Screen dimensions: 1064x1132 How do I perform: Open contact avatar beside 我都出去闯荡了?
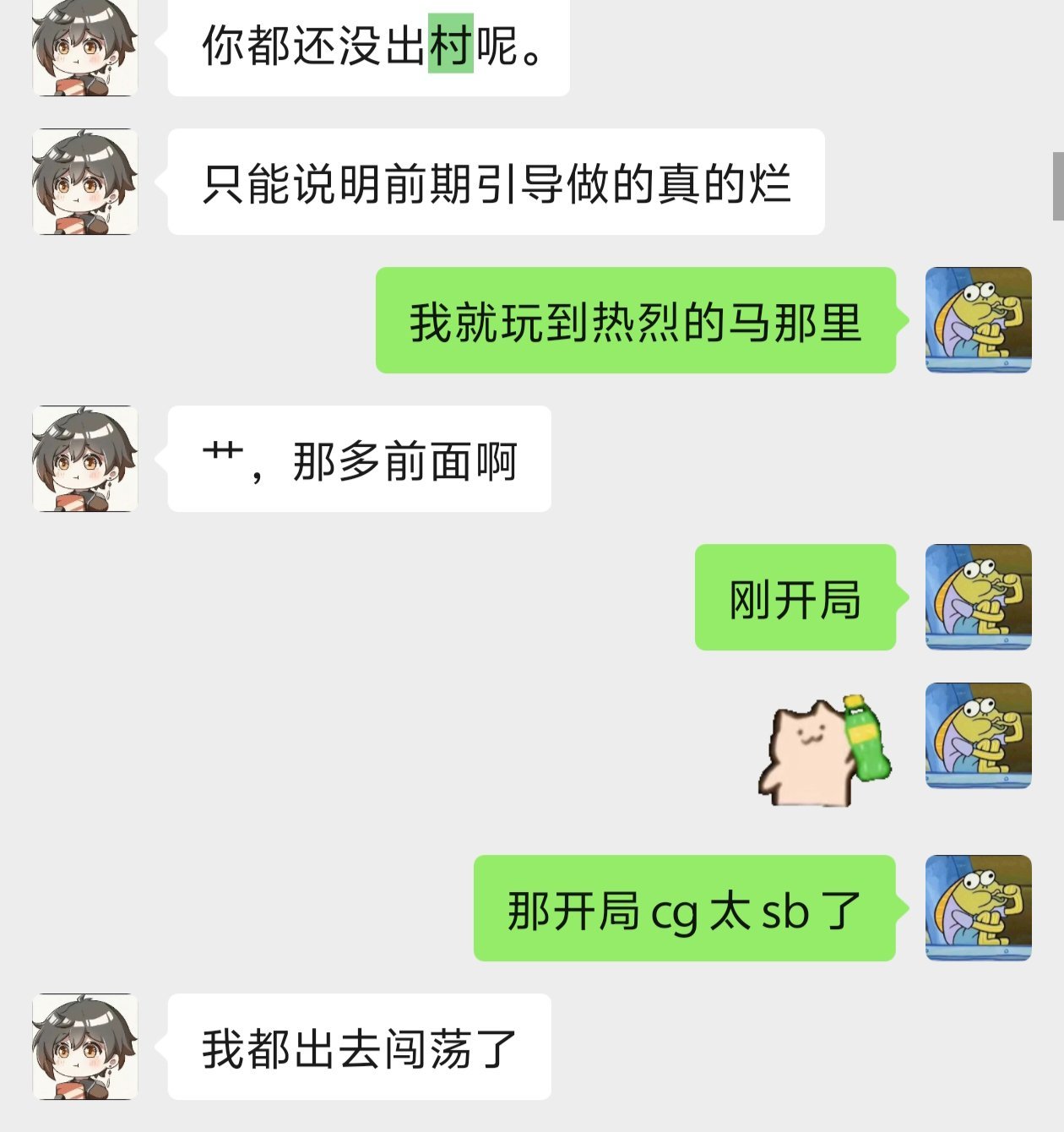[84, 1047]
